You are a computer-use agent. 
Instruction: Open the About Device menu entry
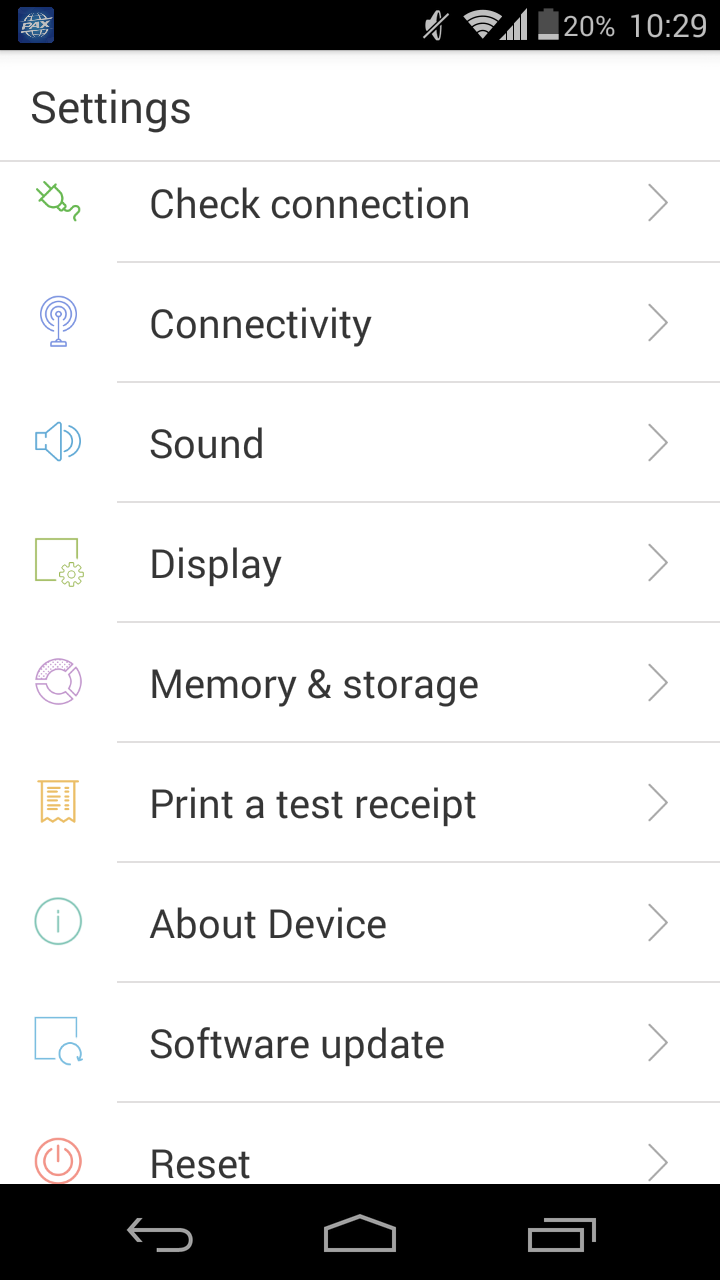pos(360,922)
